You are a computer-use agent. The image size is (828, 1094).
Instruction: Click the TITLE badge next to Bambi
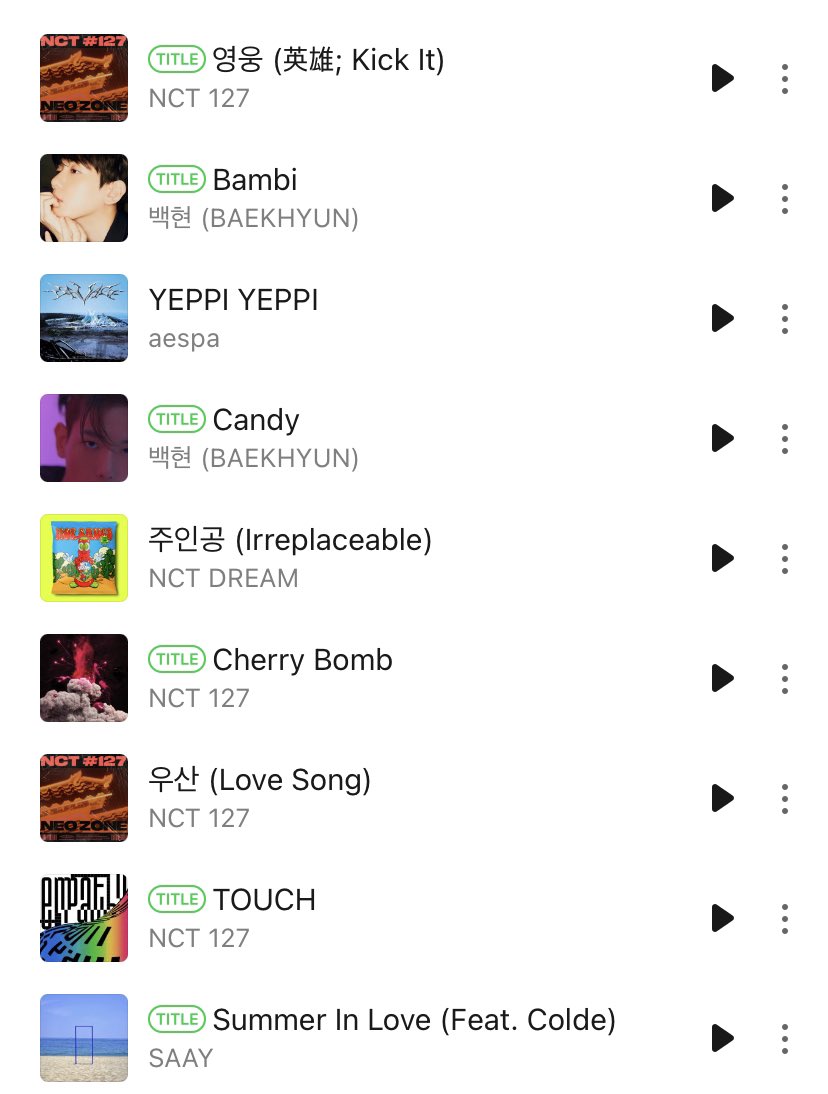click(x=177, y=179)
